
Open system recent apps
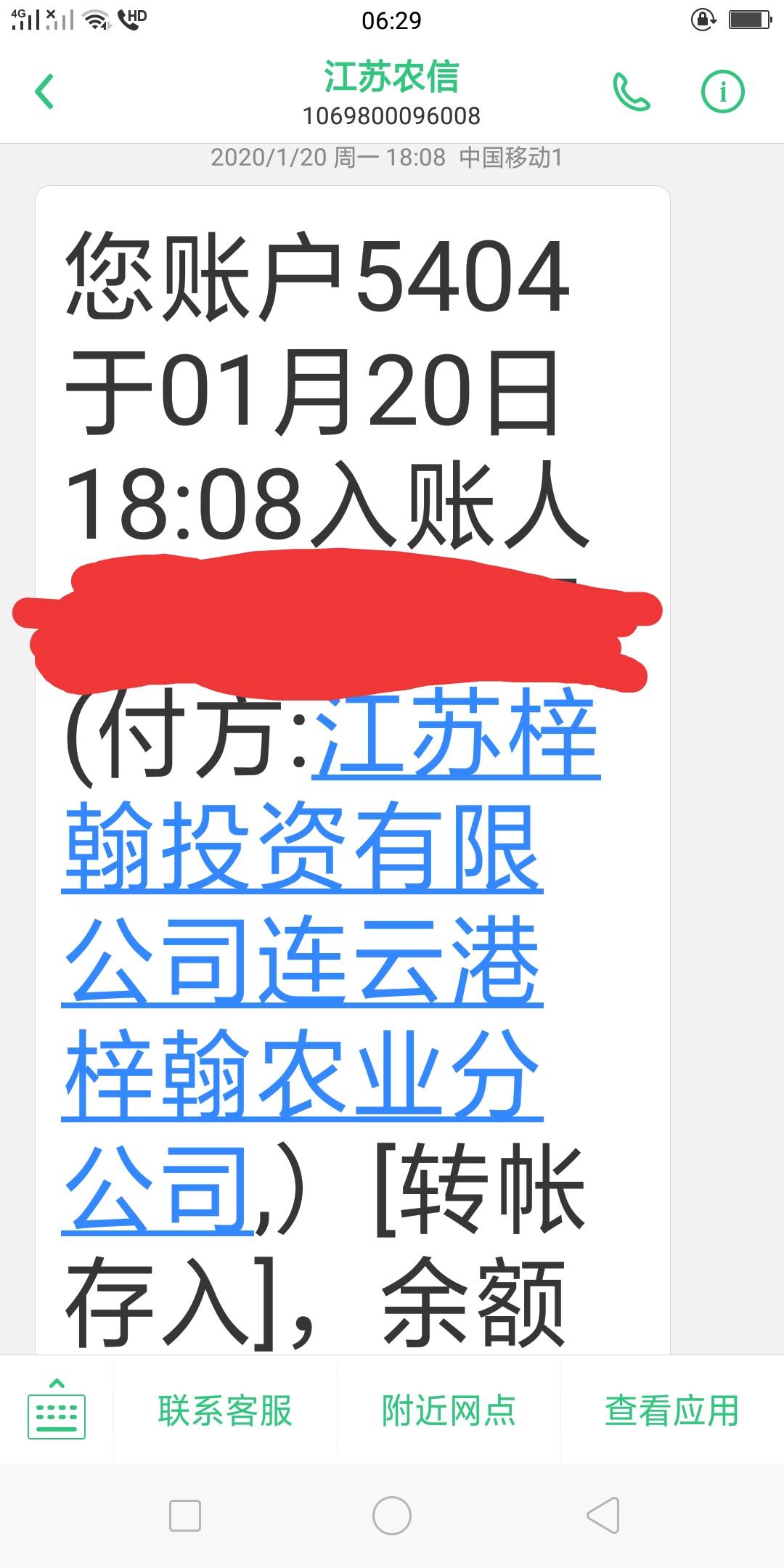pyautogui.click(x=185, y=1516)
